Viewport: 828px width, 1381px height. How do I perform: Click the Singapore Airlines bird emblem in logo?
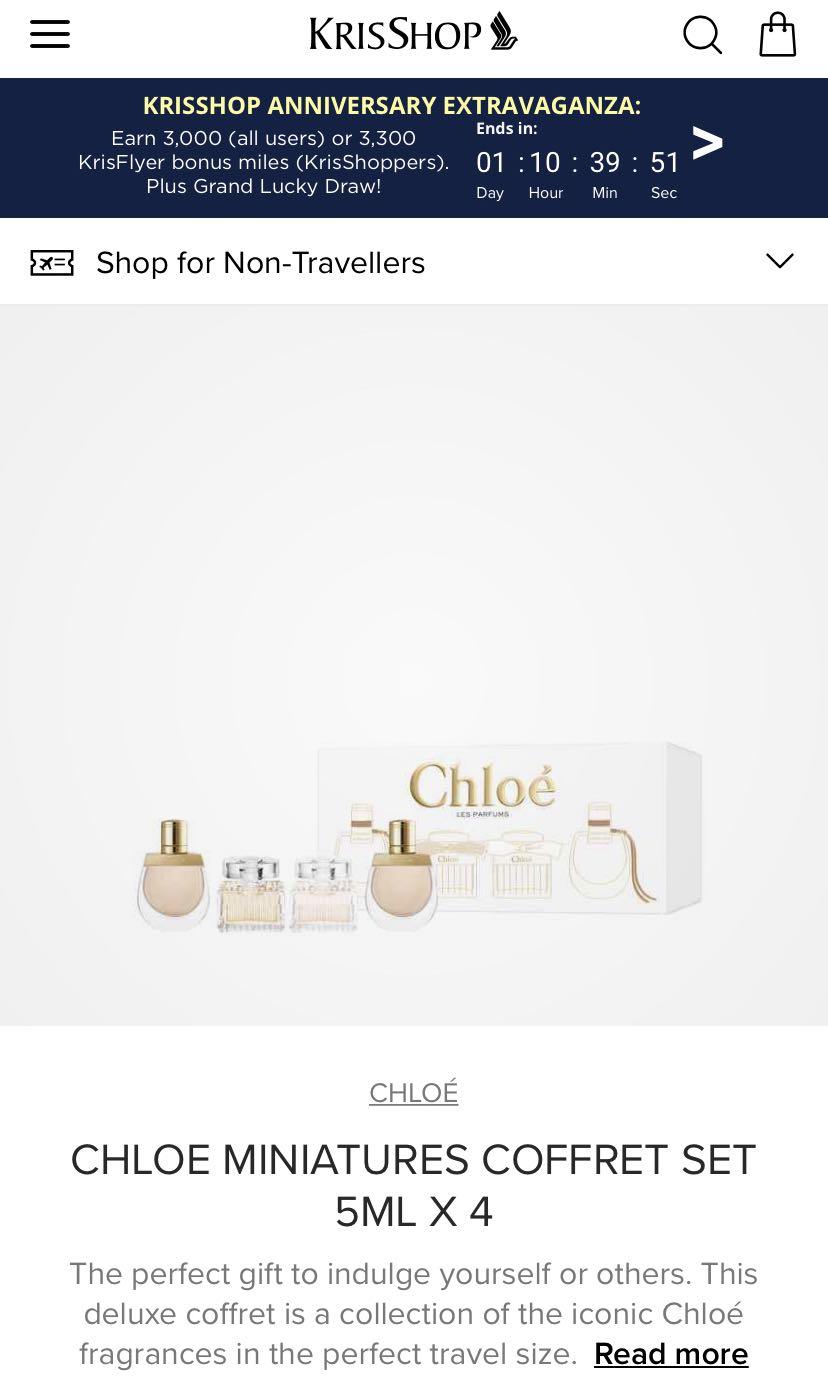click(503, 31)
